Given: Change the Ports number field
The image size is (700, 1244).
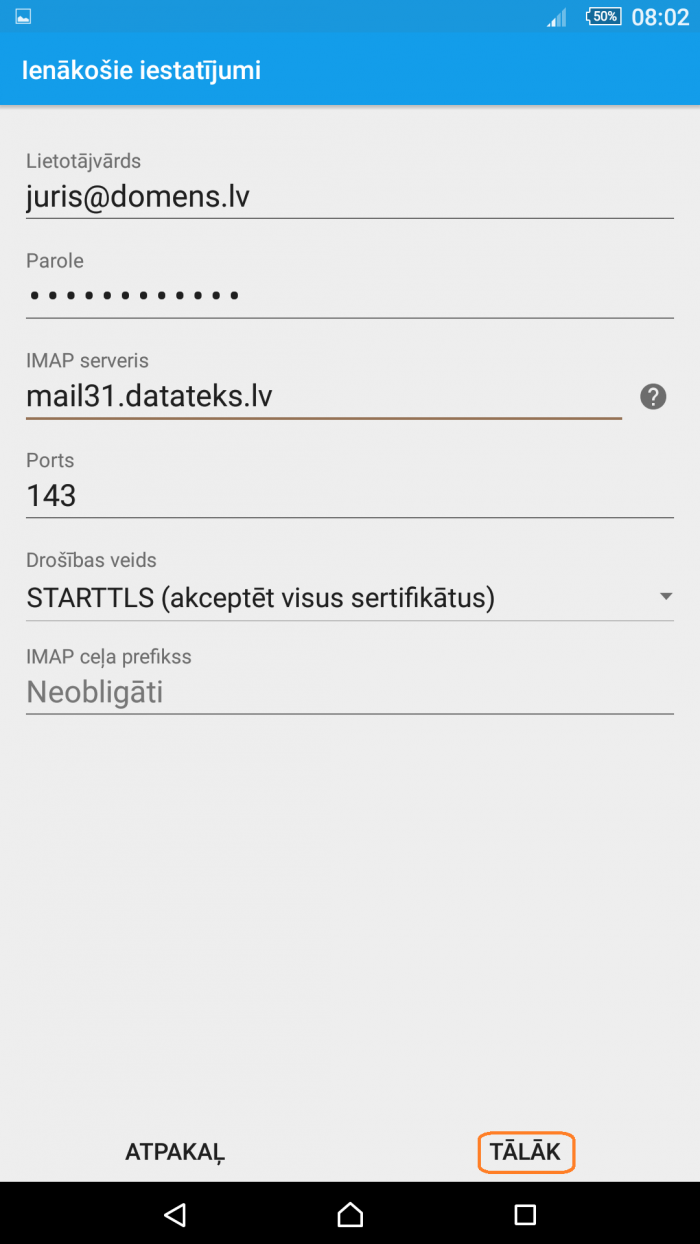Looking at the screenshot, I should 350,496.
